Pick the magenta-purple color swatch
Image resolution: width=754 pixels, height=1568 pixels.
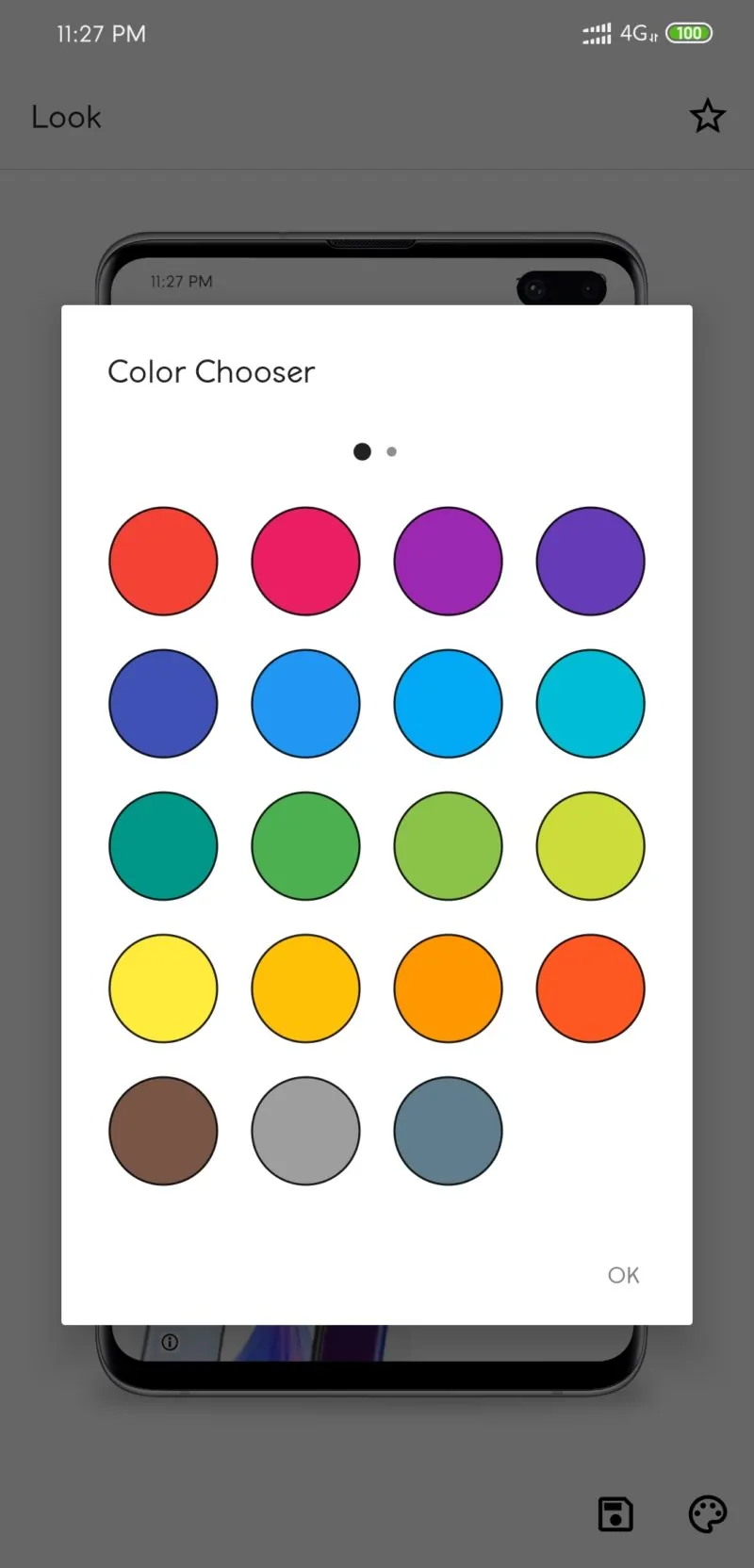[448, 562]
